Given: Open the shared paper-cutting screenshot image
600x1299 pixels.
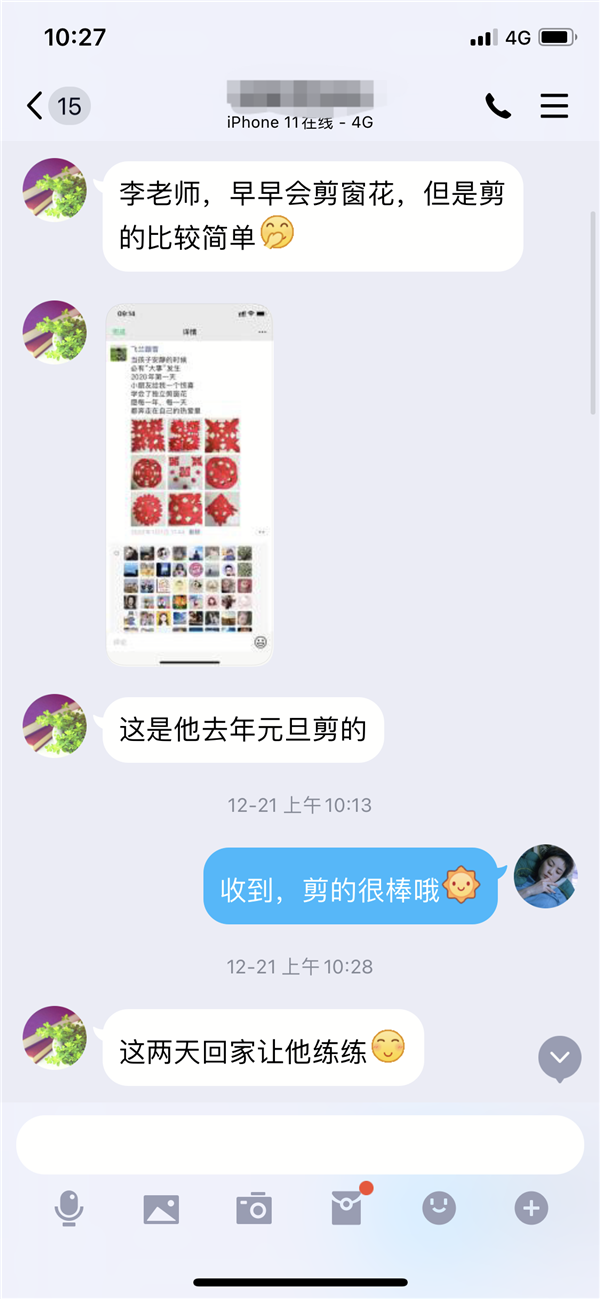Looking at the screenshot, I should pyautogui.click(x=190, y=485).
